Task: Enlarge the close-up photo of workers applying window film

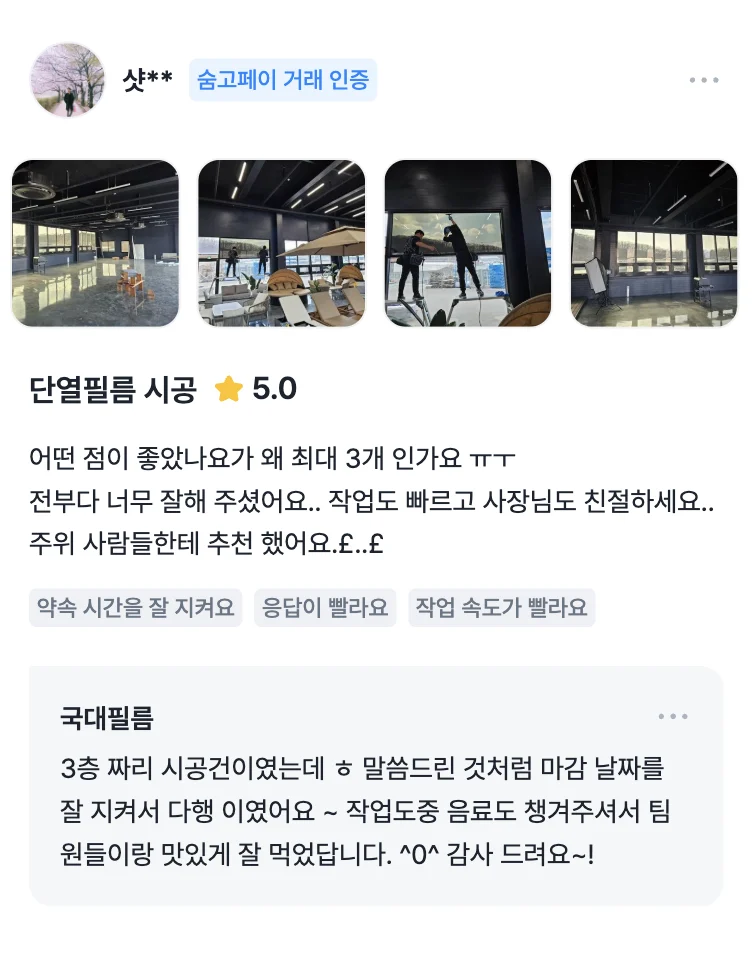Action: click(x=468, y=244)
